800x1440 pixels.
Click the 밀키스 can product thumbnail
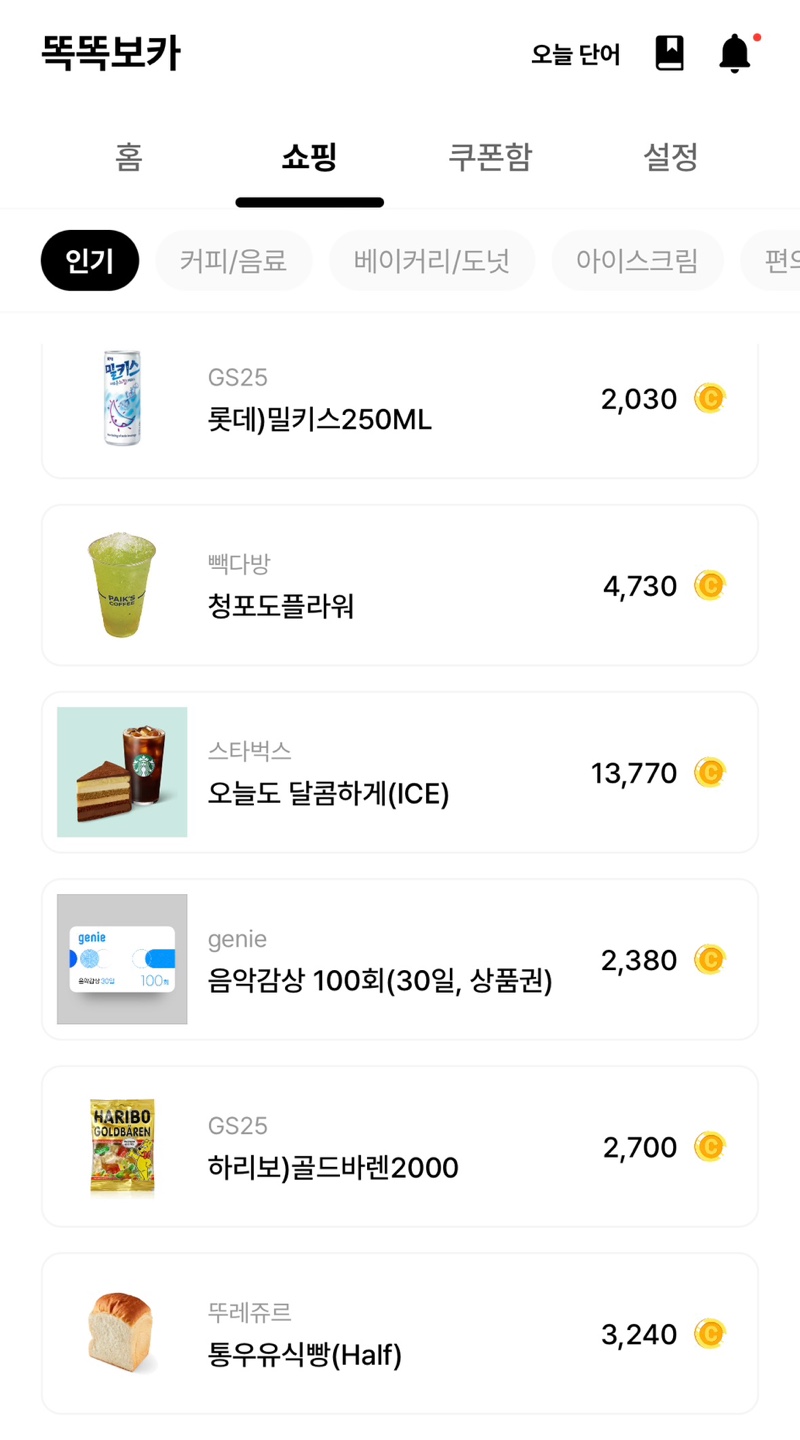coord(121,397)
